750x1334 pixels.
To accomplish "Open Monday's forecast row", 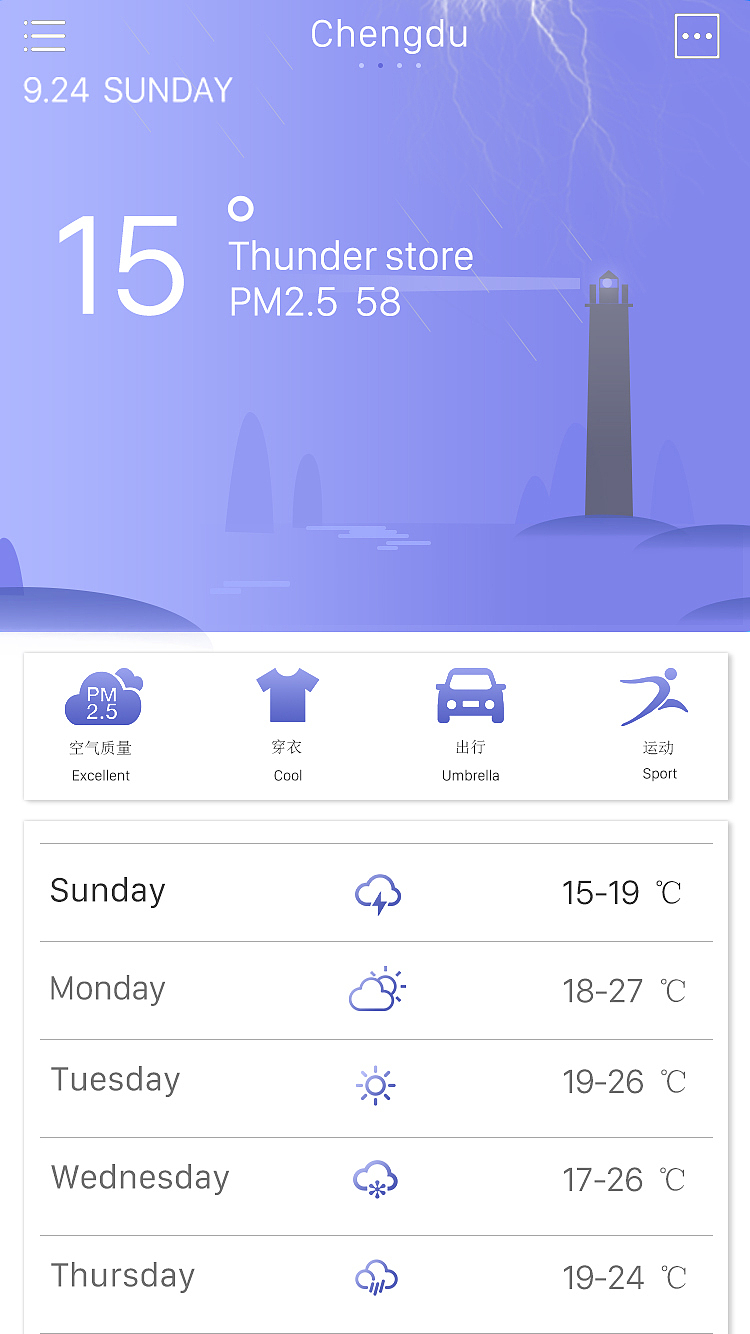I will (376, 990).
